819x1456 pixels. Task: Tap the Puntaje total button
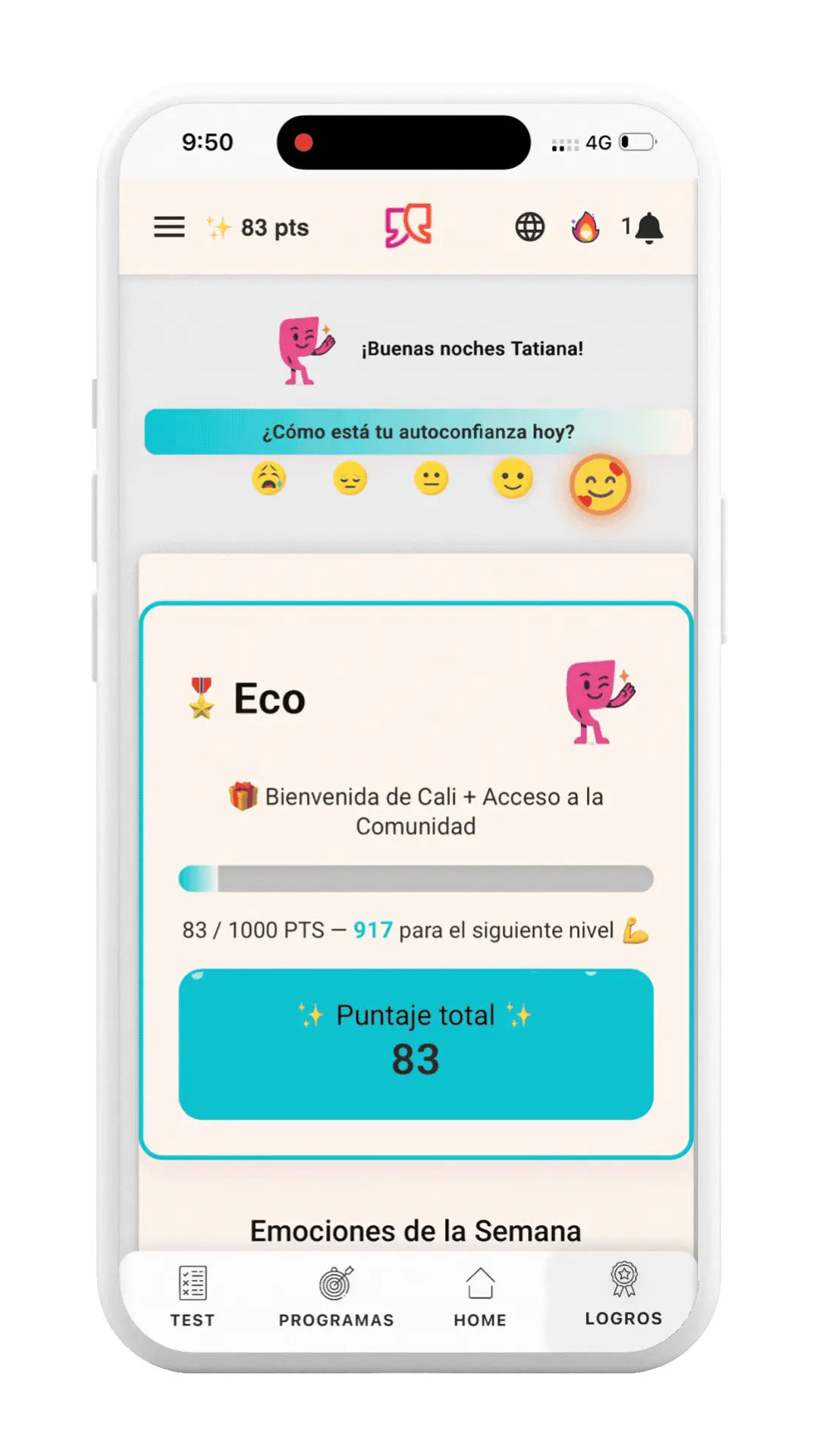click(x=416, y=1043)
